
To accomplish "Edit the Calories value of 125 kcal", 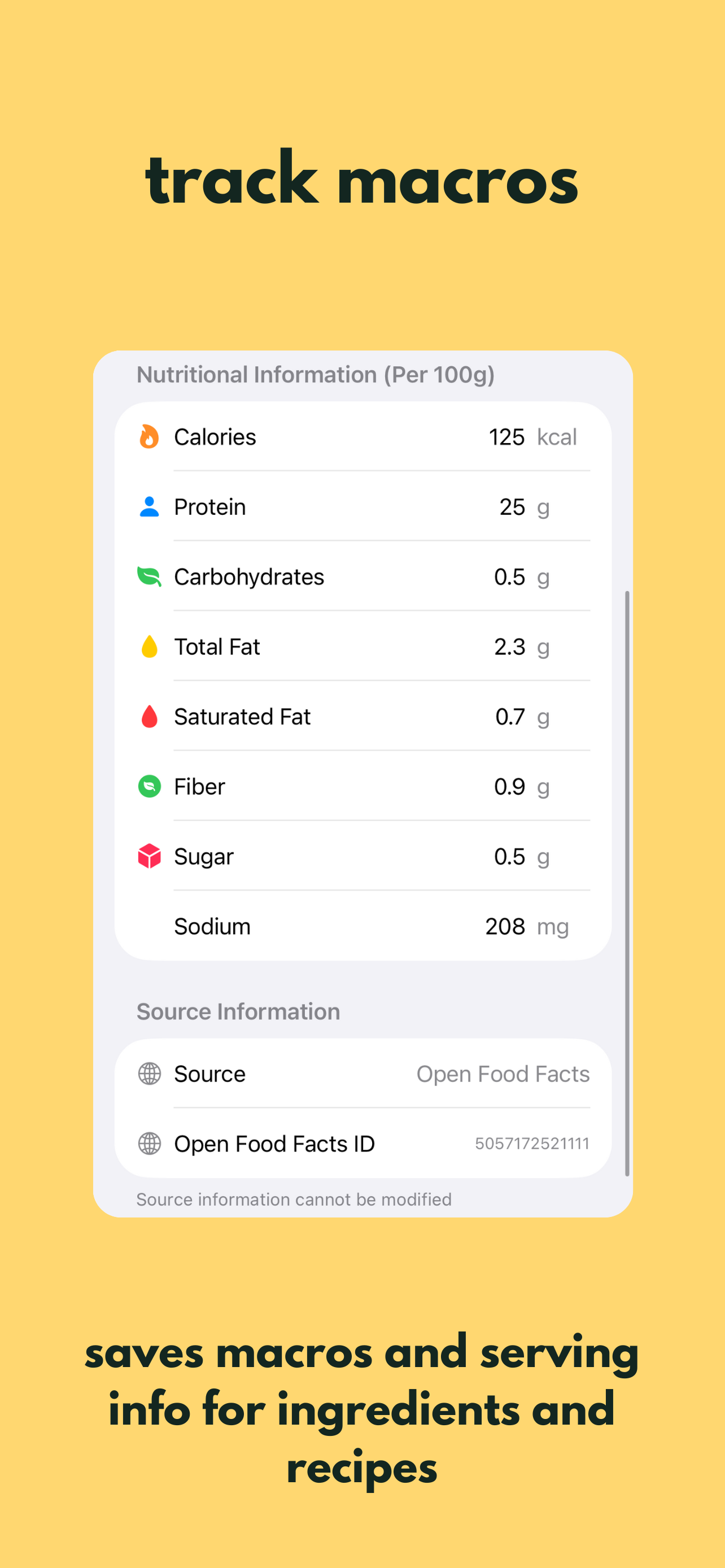I will [x=506, y=436].
